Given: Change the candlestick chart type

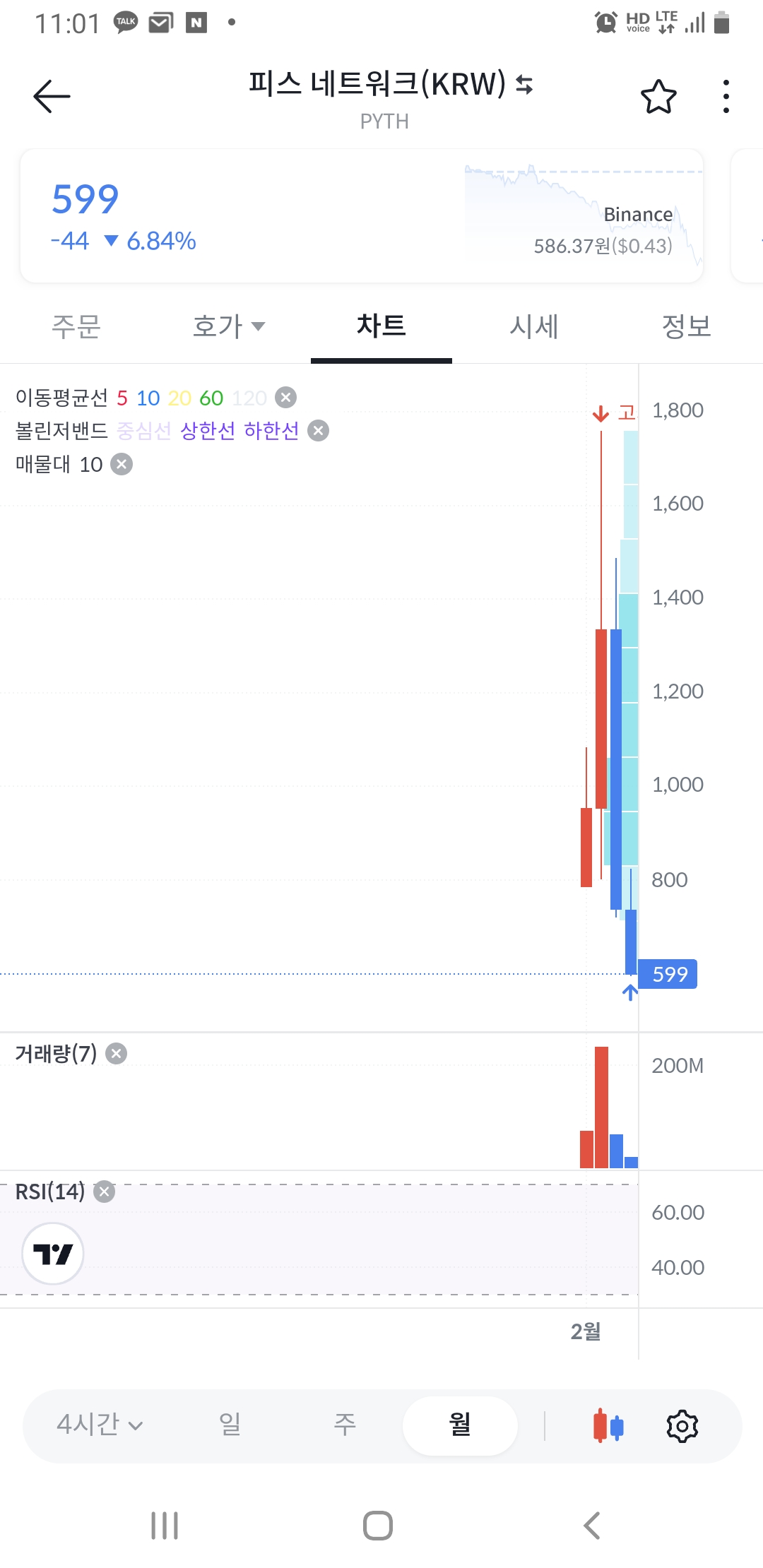Looking at the screenshot, I should point(608,1426).
